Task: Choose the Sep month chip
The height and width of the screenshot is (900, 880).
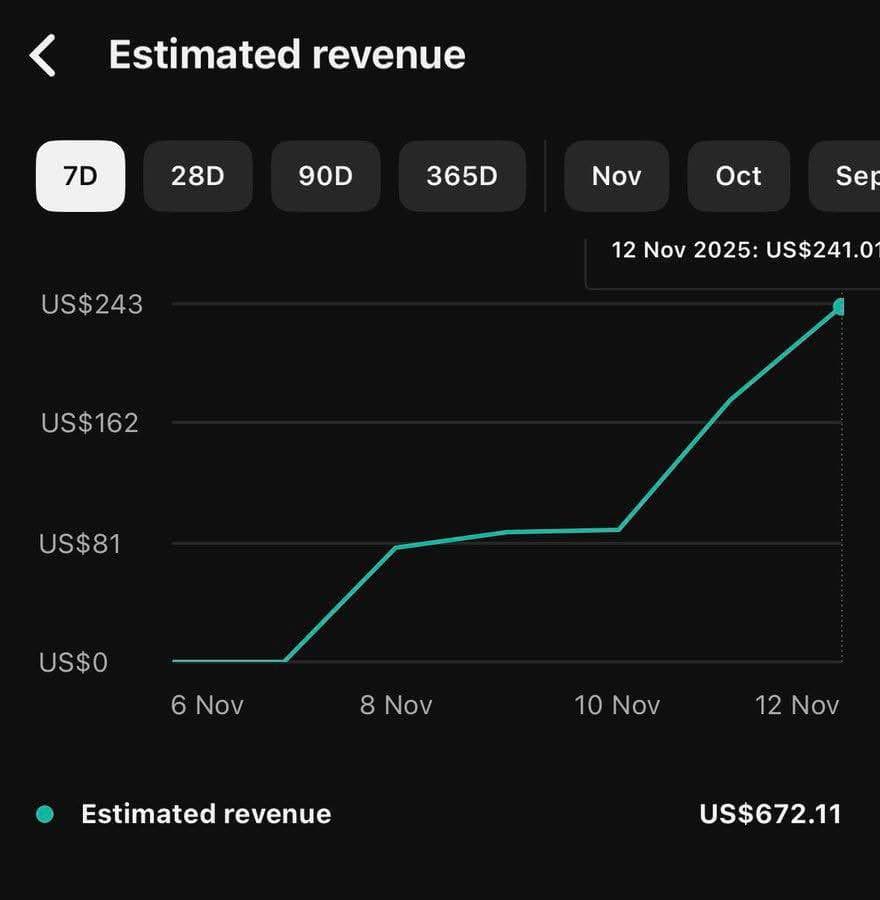Action: point(848,176)
